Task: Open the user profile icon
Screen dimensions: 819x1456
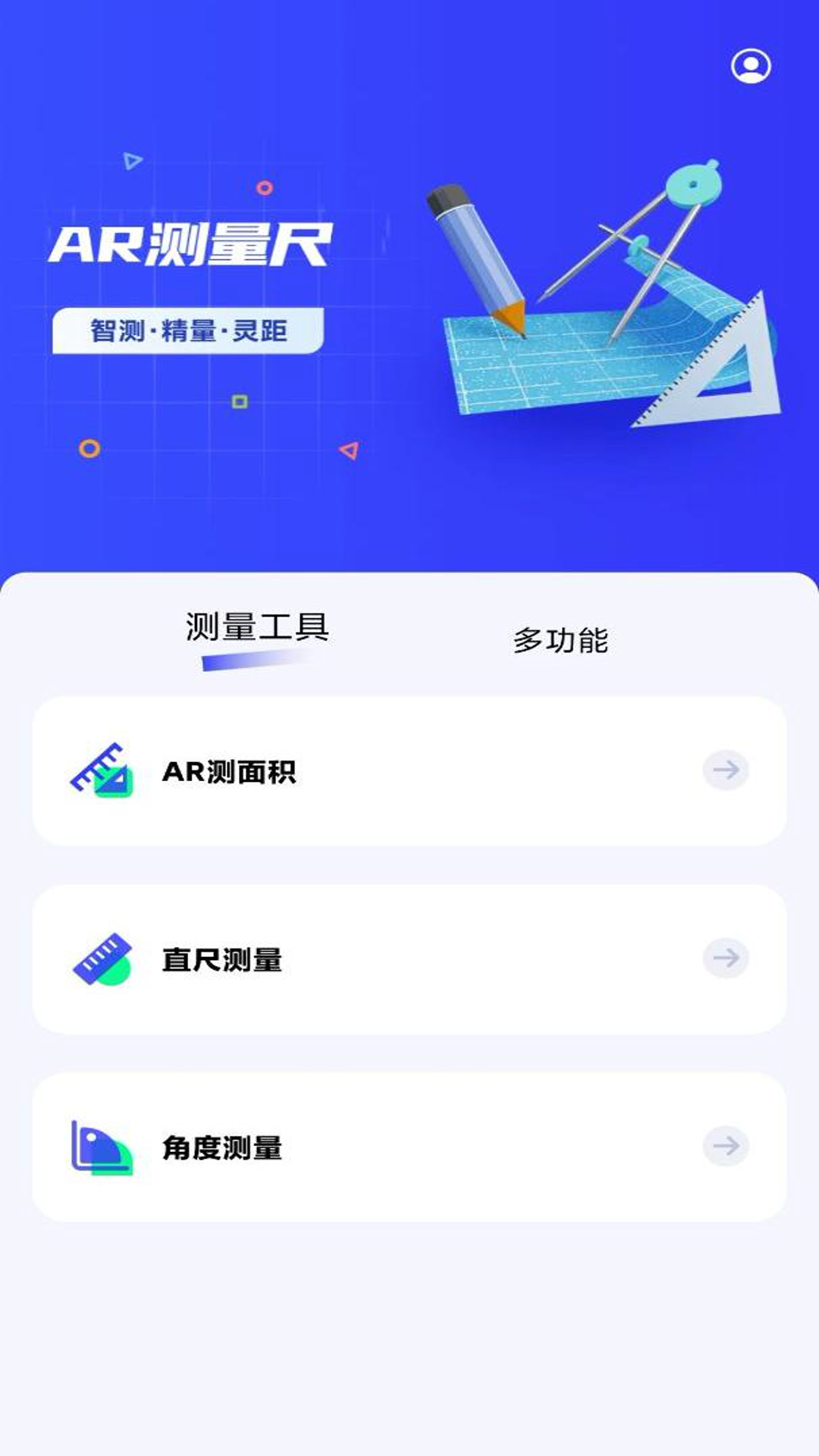Action: 751,66
